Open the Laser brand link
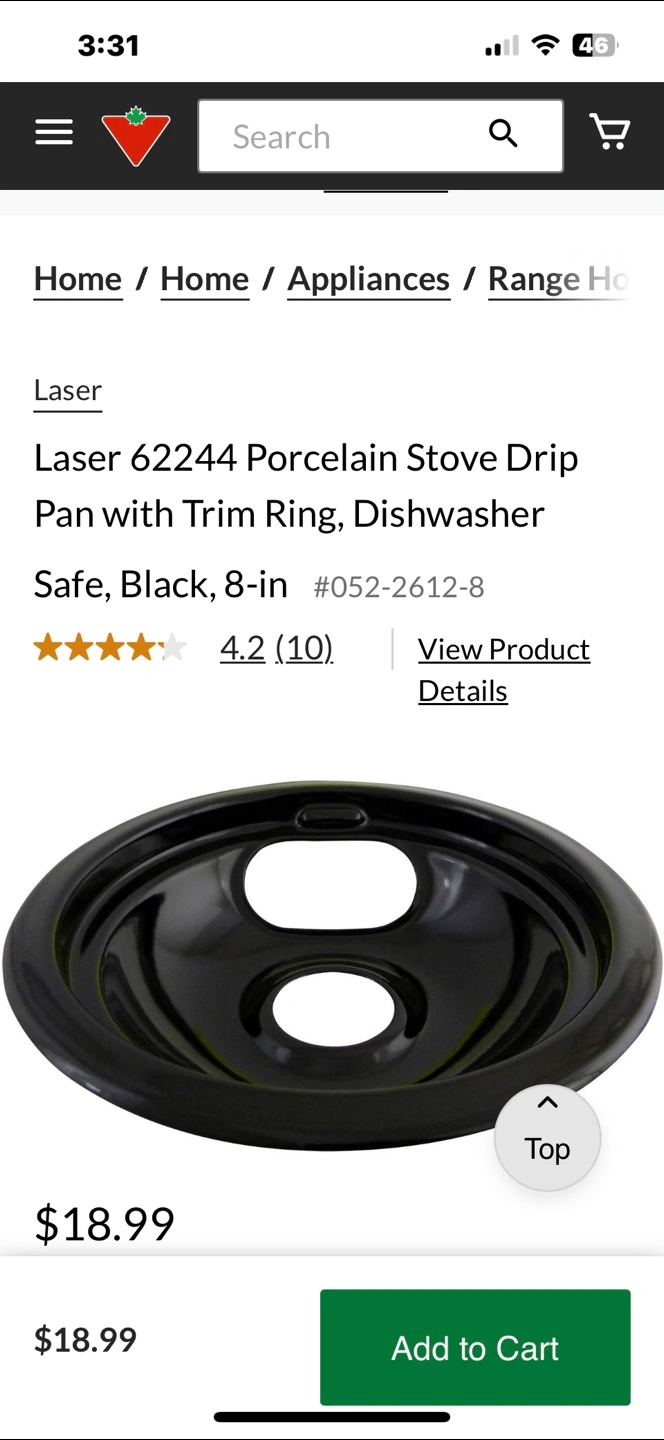This screenshot has height=1440, width=664. (68, 390)
